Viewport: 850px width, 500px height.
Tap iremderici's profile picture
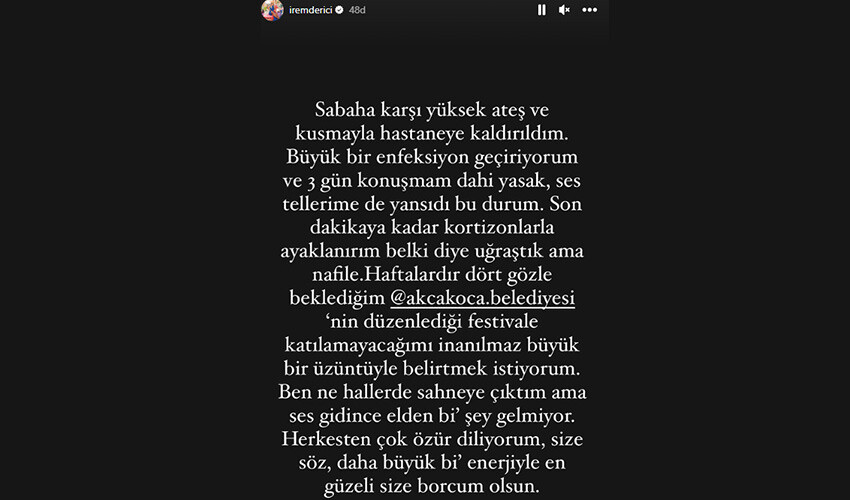coord(270,10)
